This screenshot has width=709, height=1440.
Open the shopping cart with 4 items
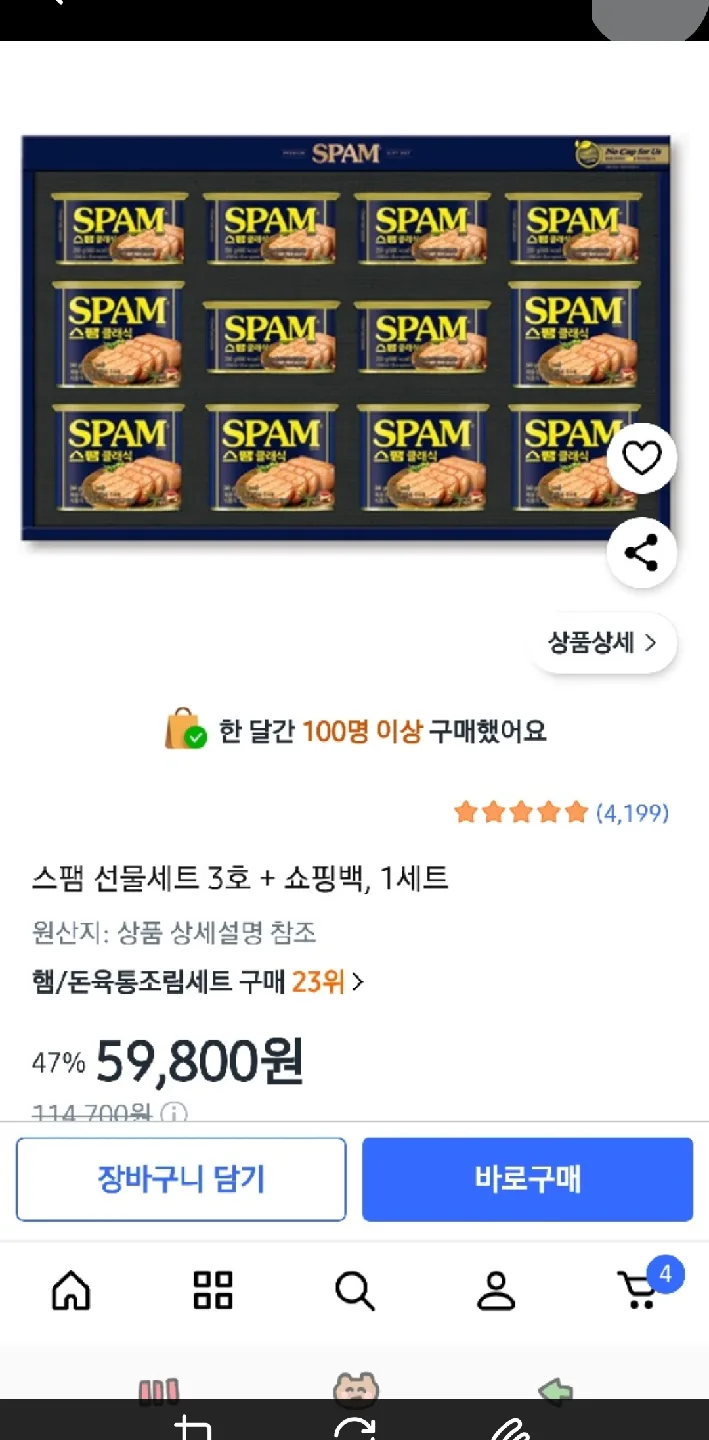[x=640, y=1291]
